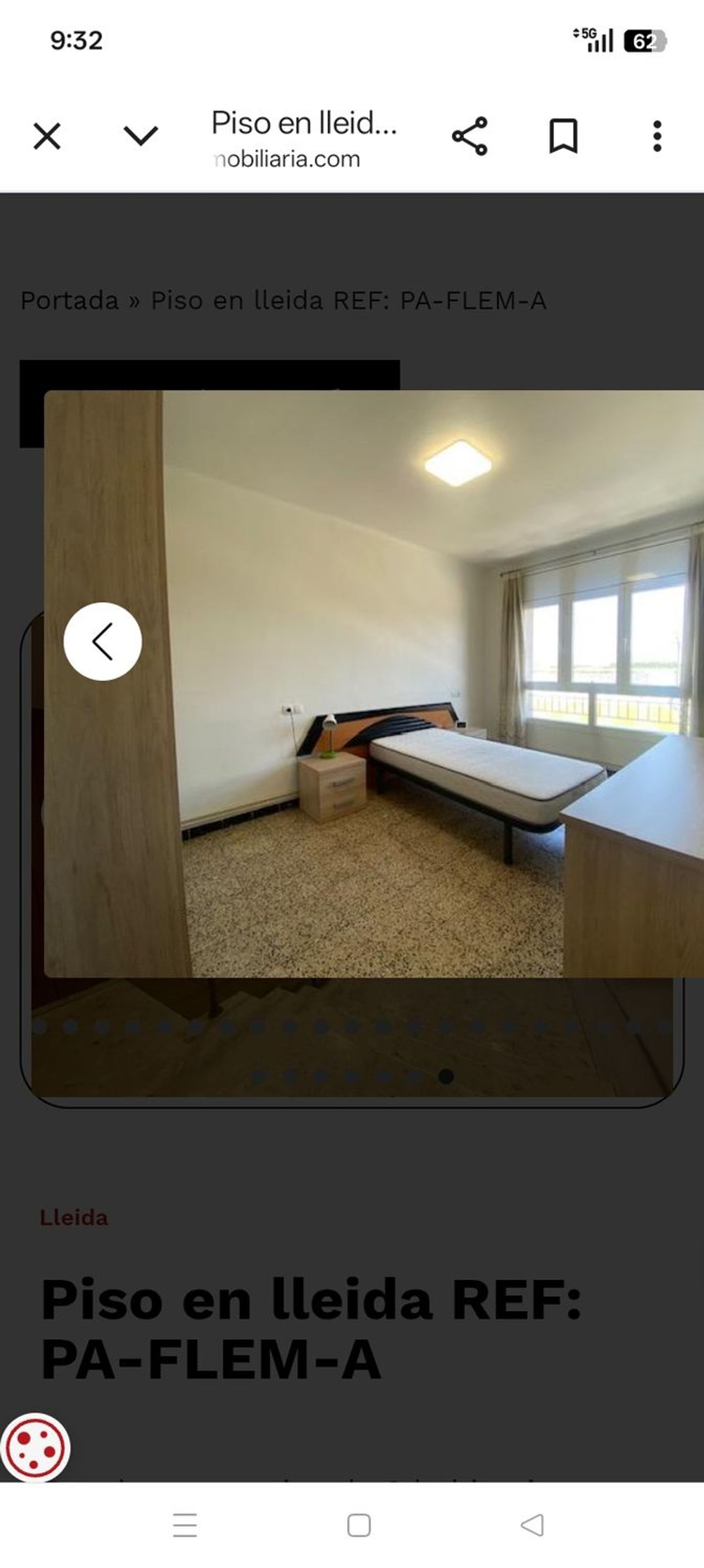704x1568 pixels.
Task: Minimize the custom tab with down chevron
Action: click(141, 136)
